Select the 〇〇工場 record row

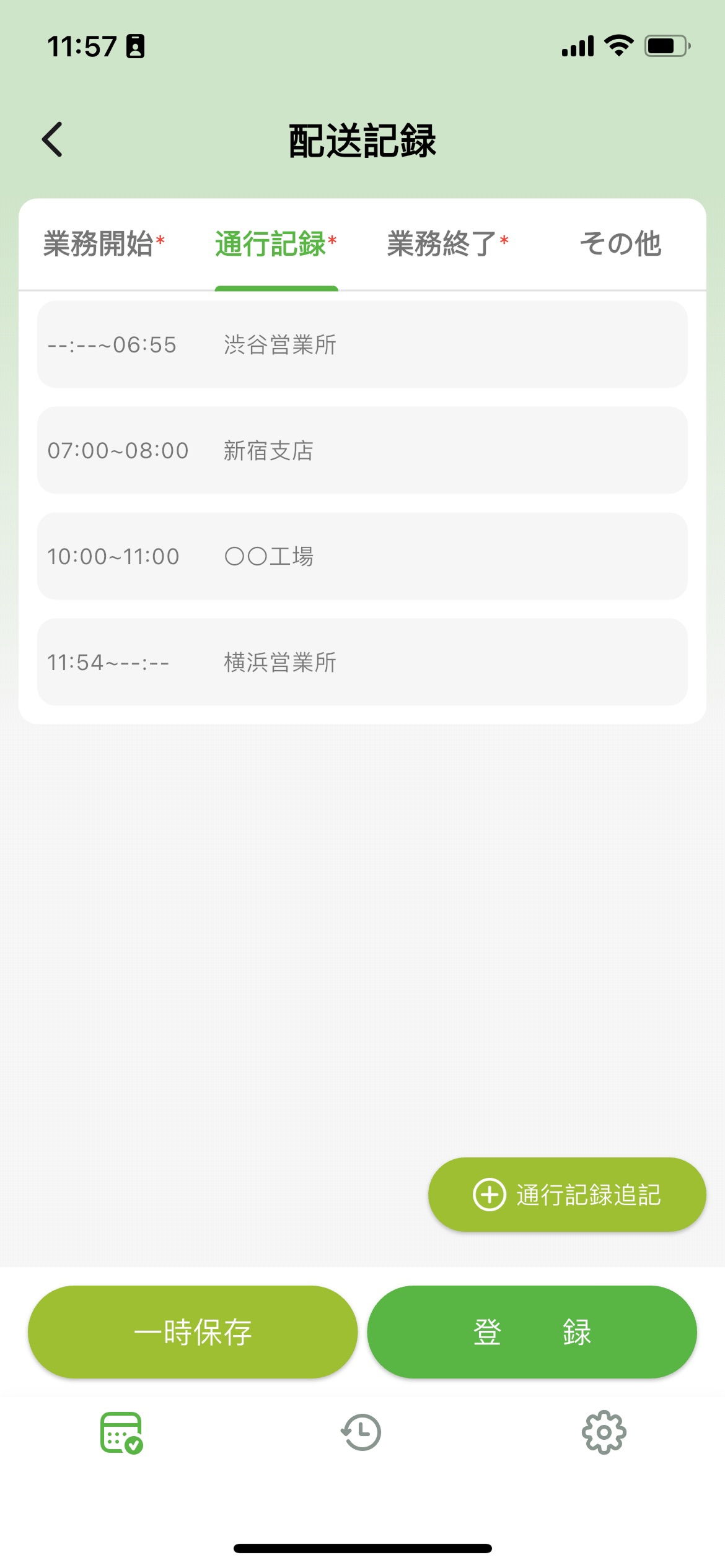point(362,556)
